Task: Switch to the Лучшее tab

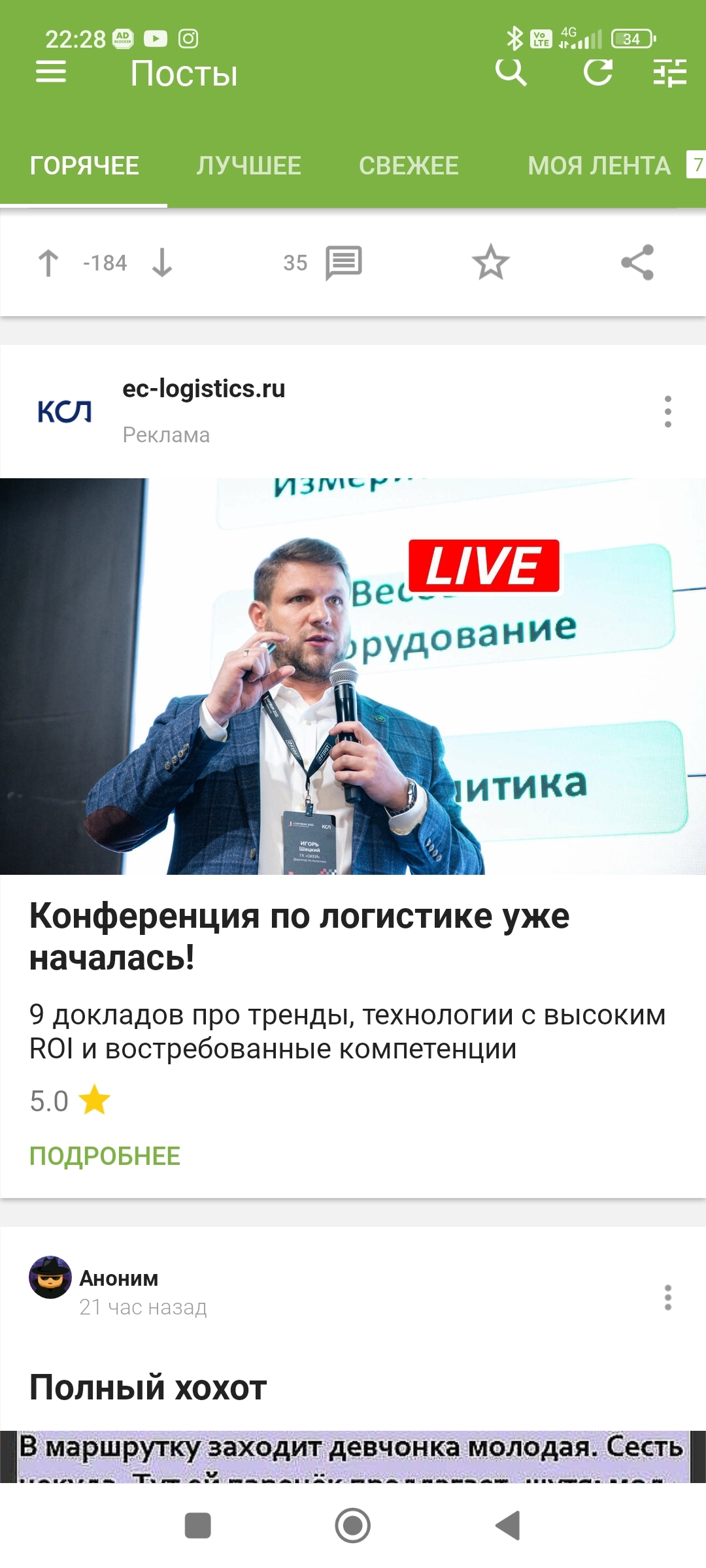Action: coord(248,166)
